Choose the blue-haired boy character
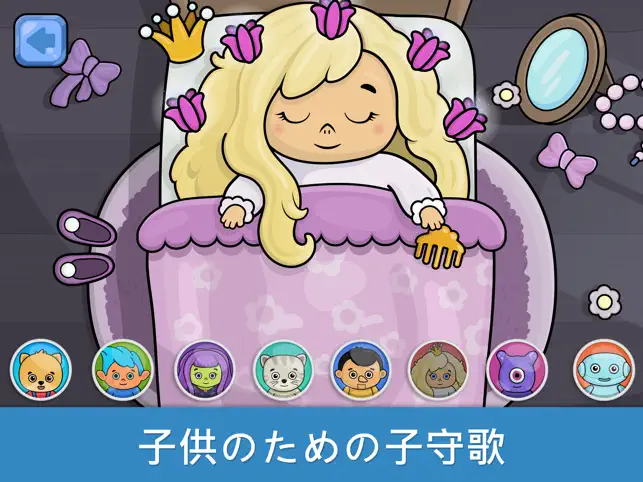This screenshot has height=482, width=643. [122, 370]
